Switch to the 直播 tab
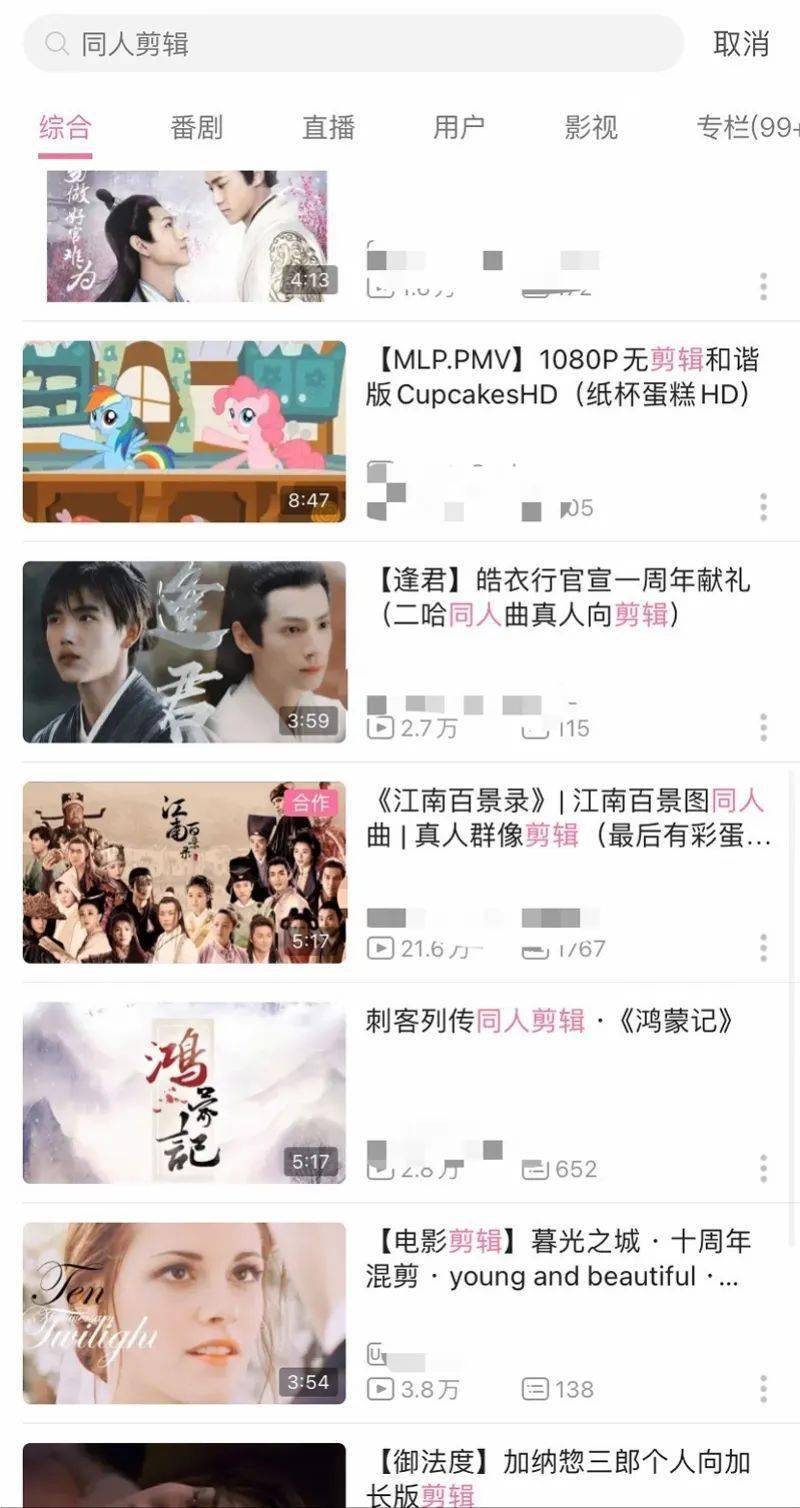Image resolution: width=800 pixels, height=1508 pixels. coord(328,127)
